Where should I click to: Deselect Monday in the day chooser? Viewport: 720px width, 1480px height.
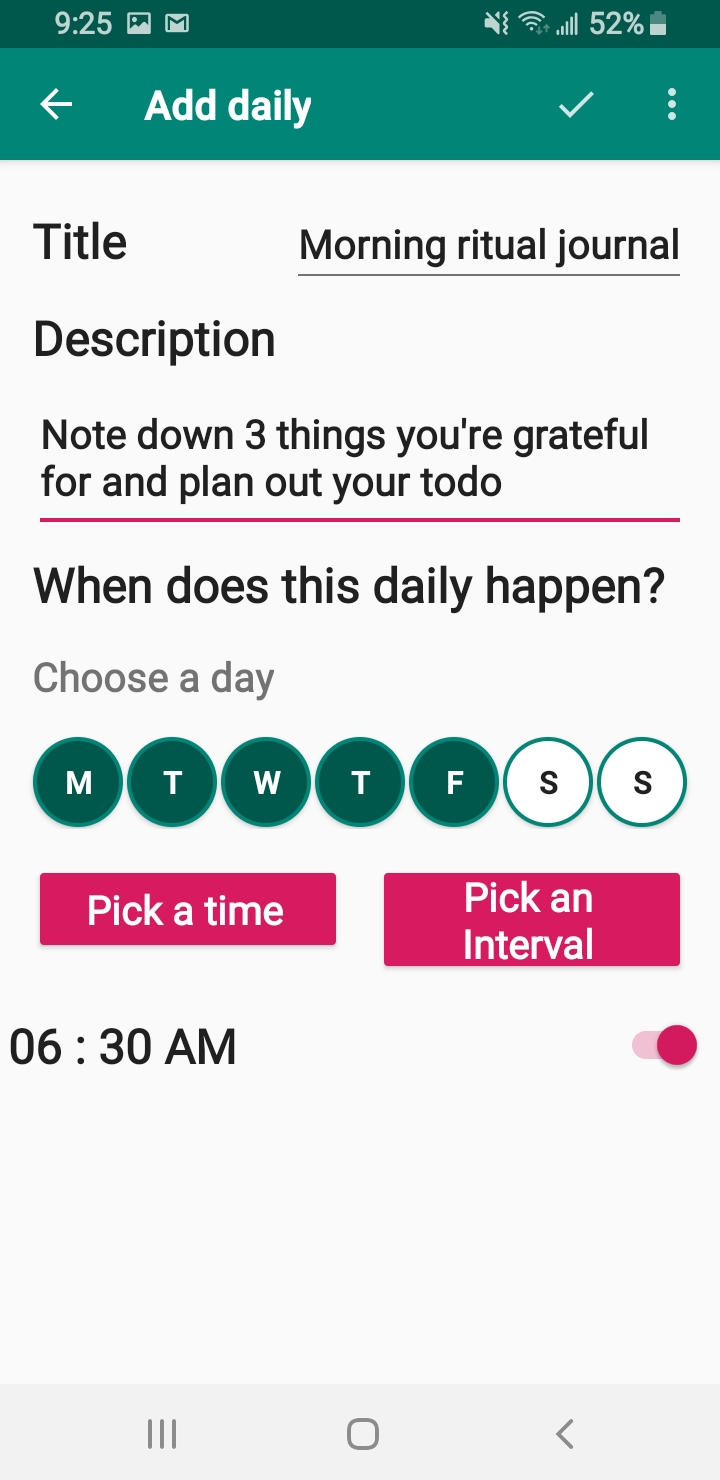coord(78,782)
